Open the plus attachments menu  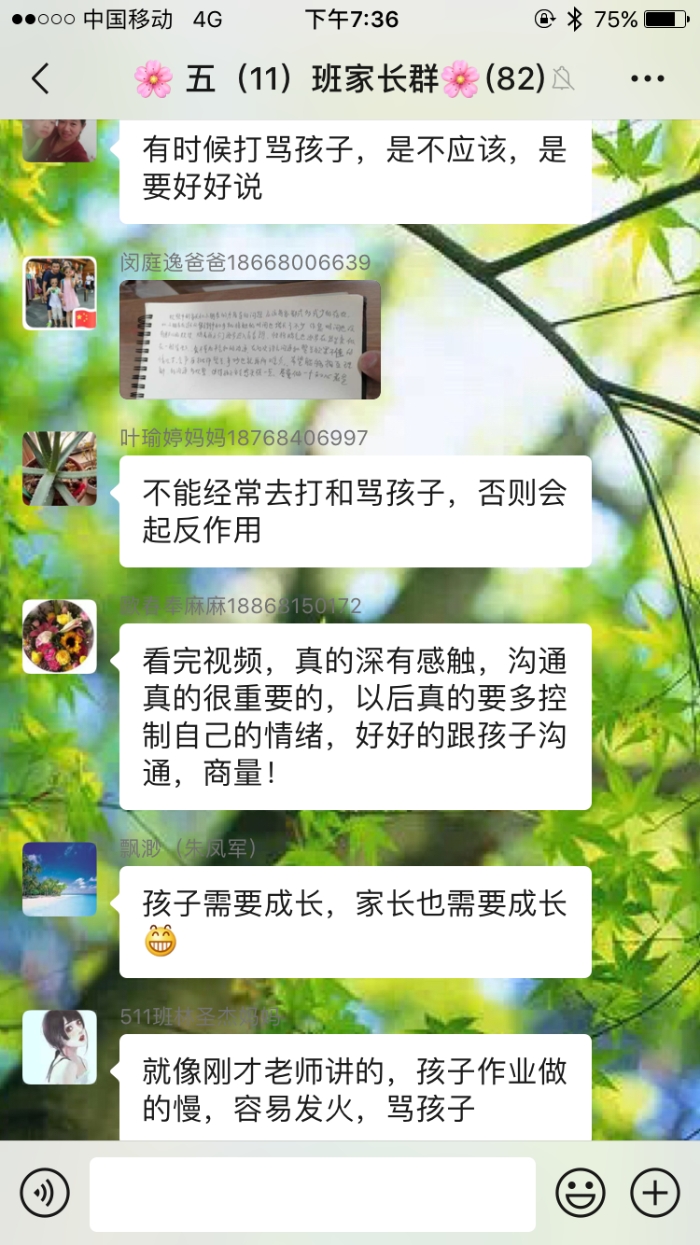[655, 1193]
